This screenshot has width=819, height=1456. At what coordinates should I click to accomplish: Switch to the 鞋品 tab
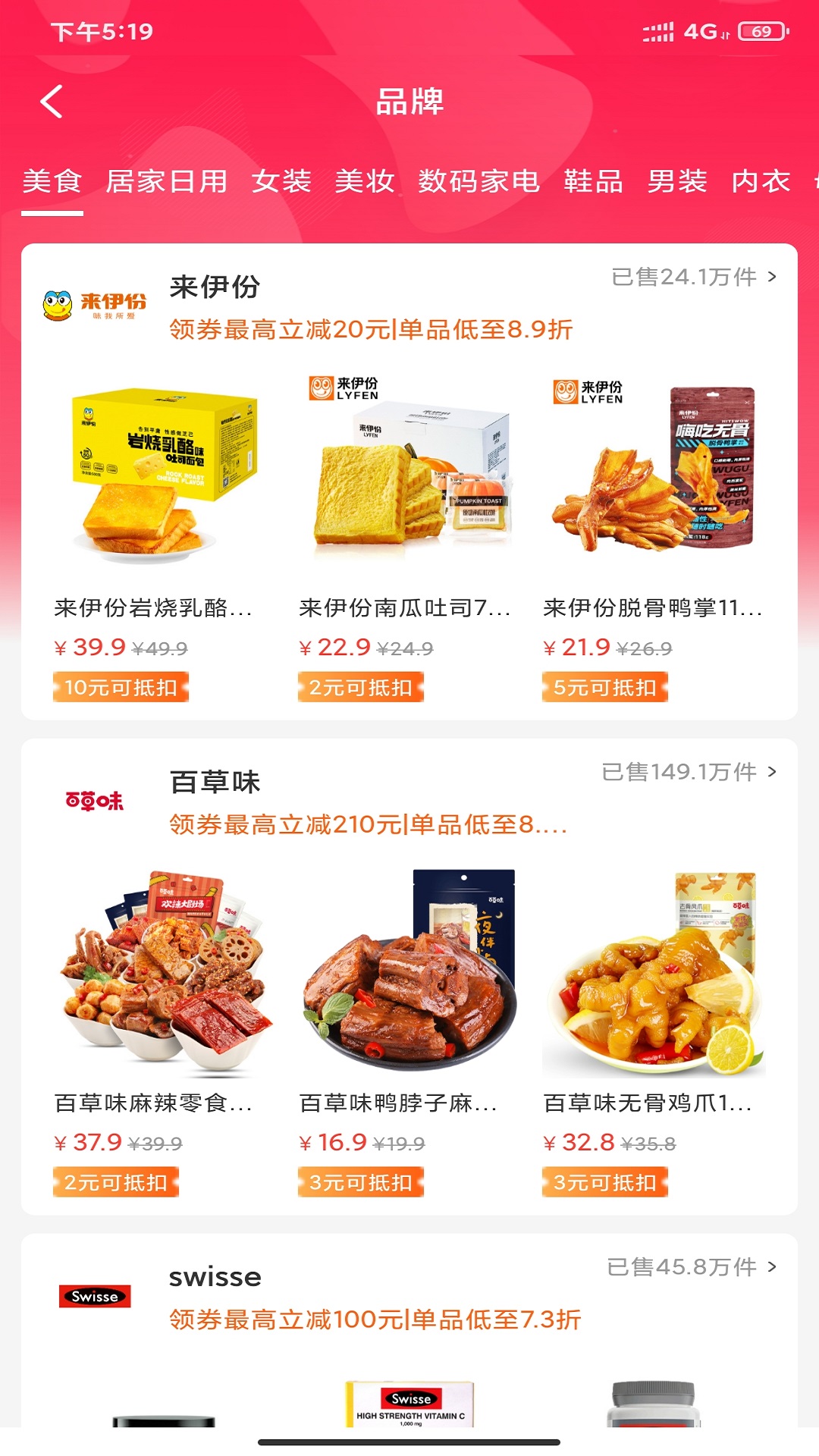tap(593, 182)
